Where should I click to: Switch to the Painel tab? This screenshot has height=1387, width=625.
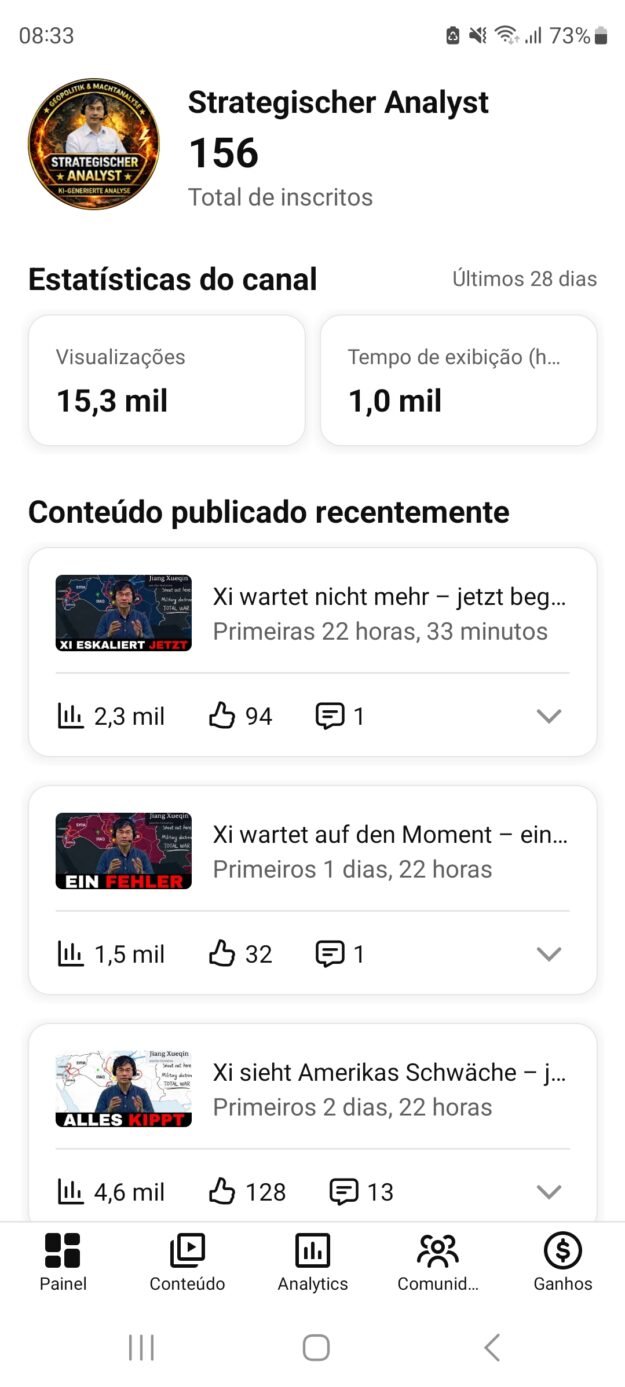[x=63, y=1262]
